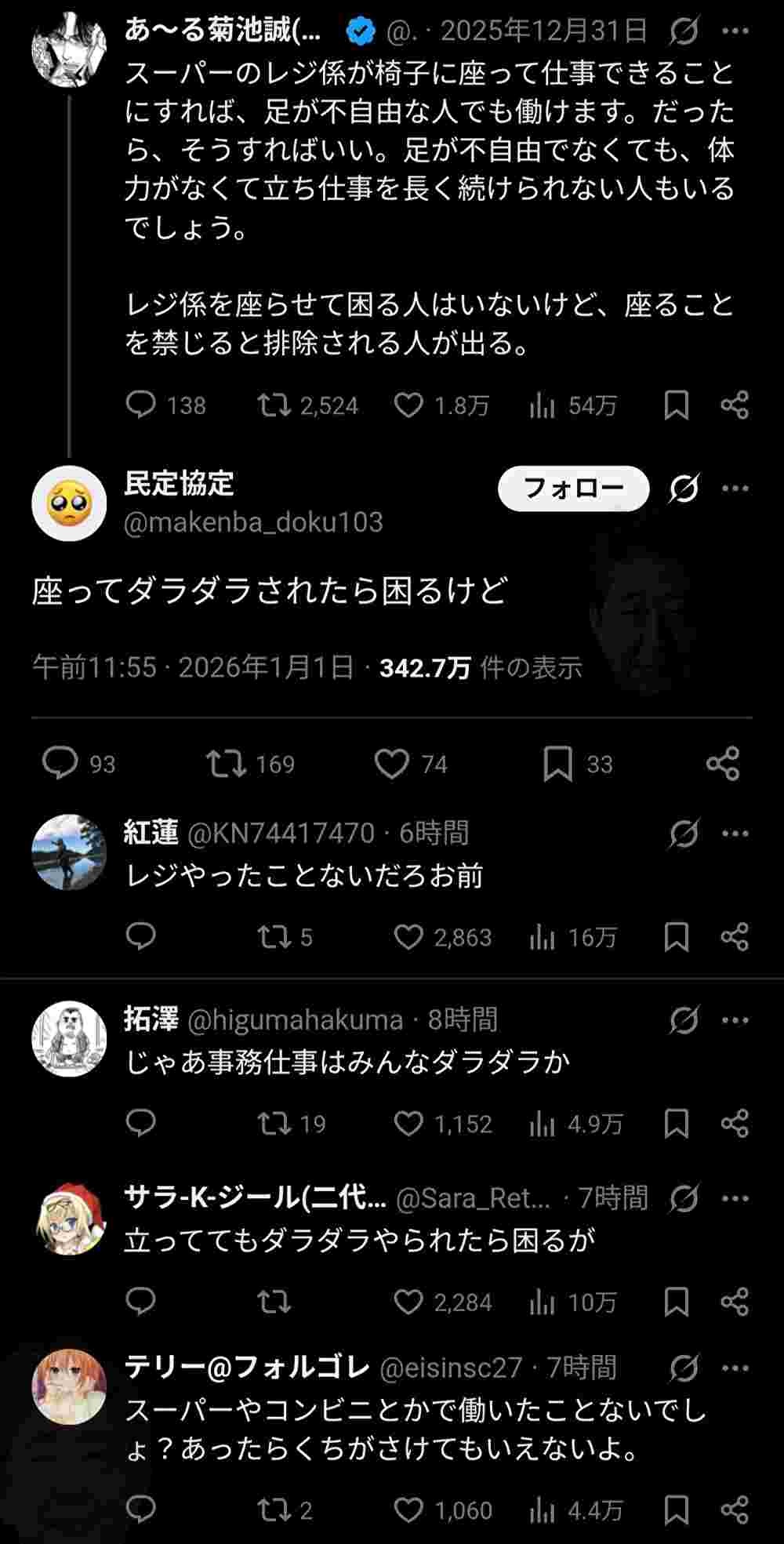Share あ〜る菊池誠's tweet
This screenshot has width=784, height=1544.
pos(735,405)
